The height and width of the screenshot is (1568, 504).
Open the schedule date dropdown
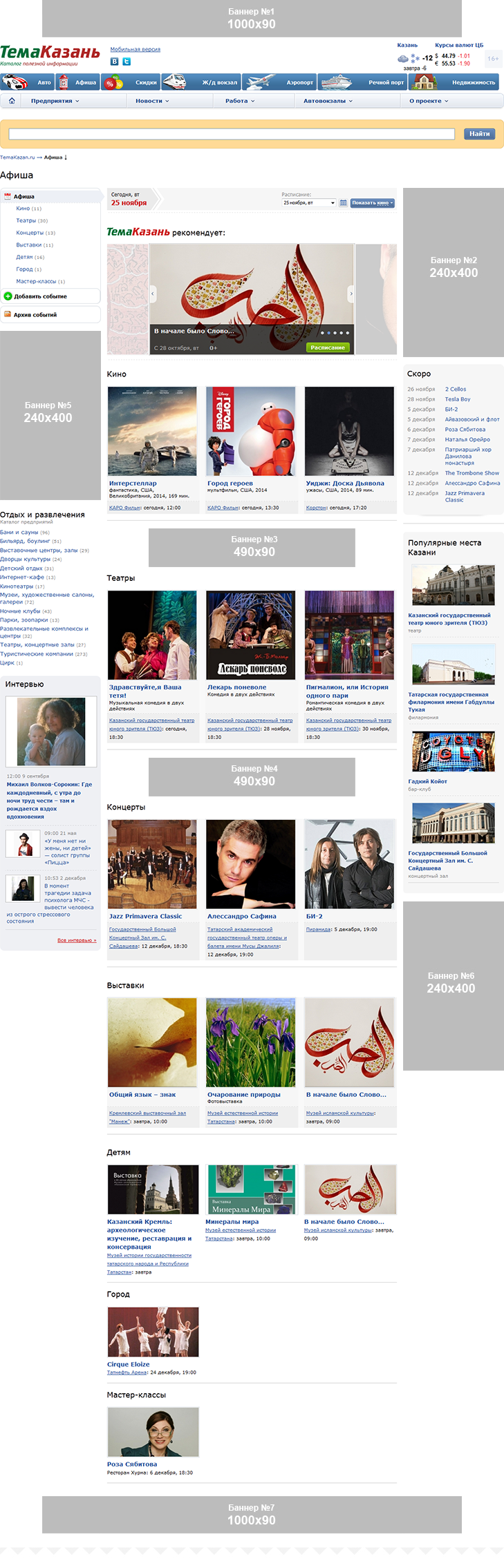pyautogui.click(x=308, y=203)
